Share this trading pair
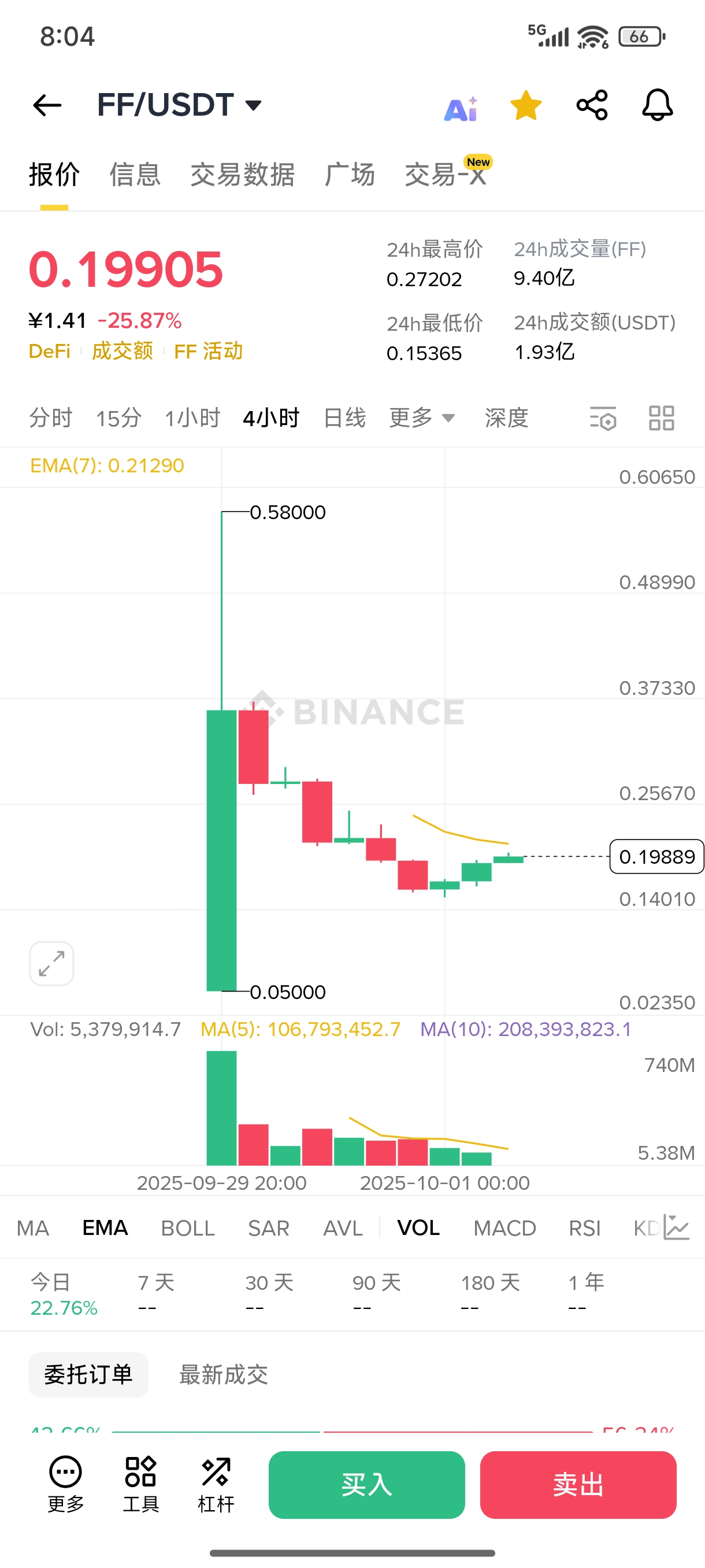The image size is (705, 1568). (592, 105)
